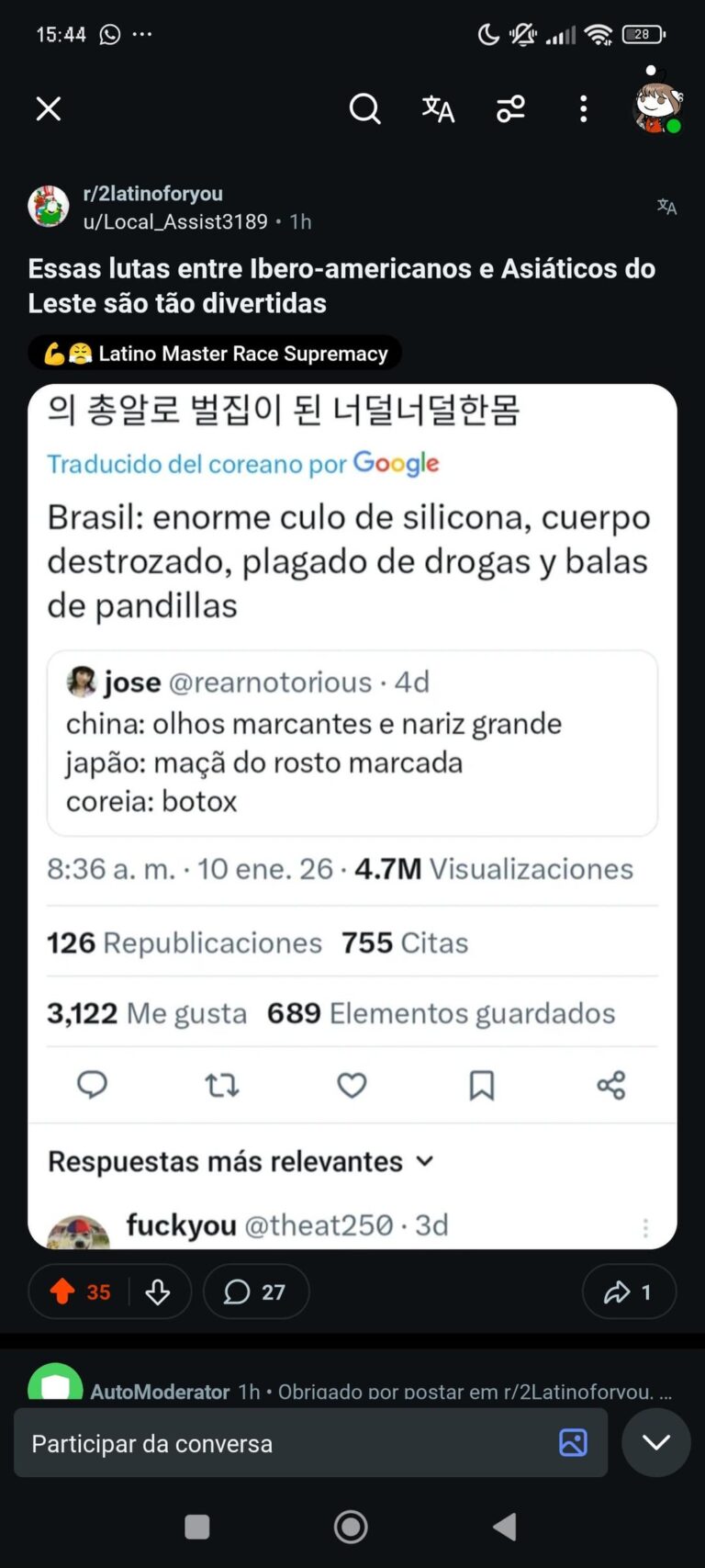Open u/Local_Assist3189's profile
Image resolution: width=705 pixels, height=1568 pixels.
pyautogui.click(x=174, y=221)
